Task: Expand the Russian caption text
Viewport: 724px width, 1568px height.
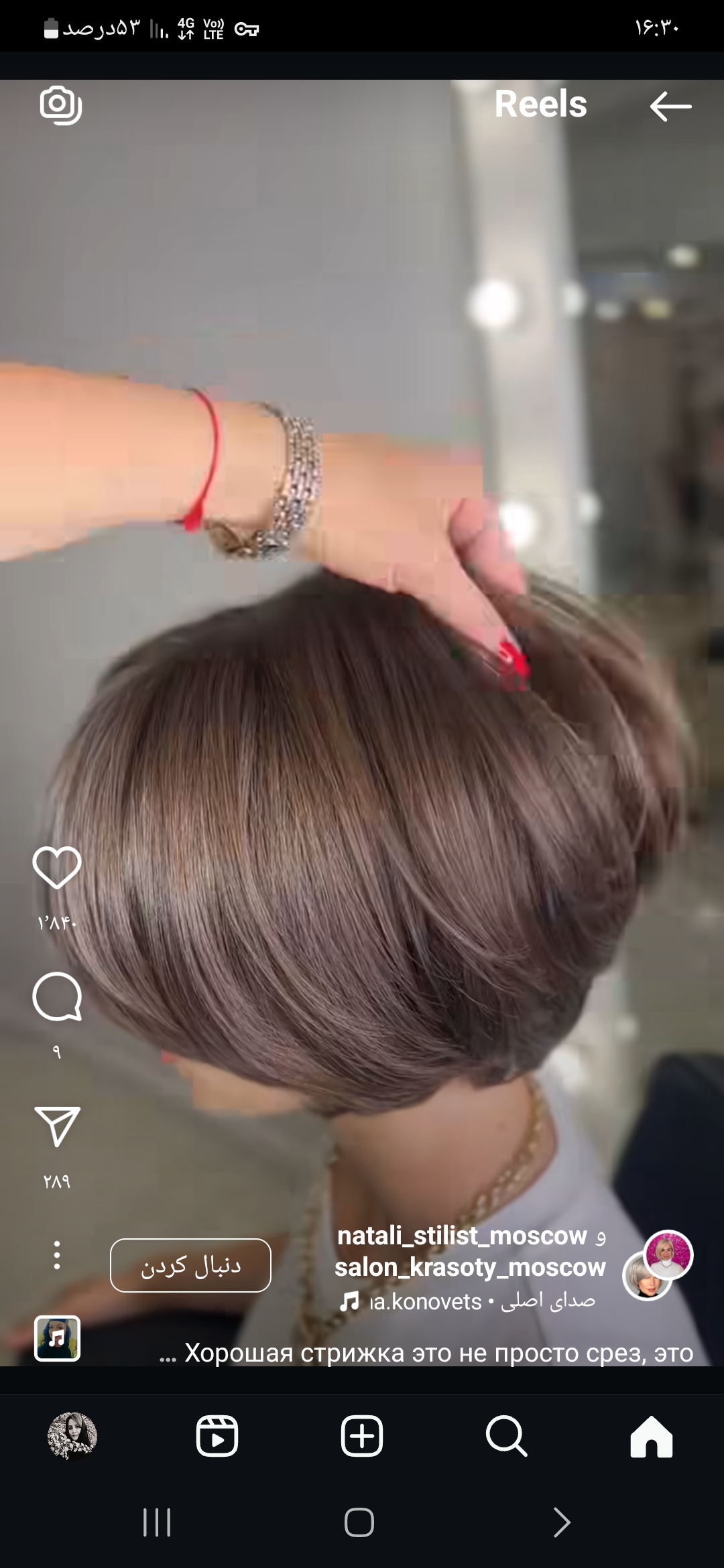Action: (429, 1352)
